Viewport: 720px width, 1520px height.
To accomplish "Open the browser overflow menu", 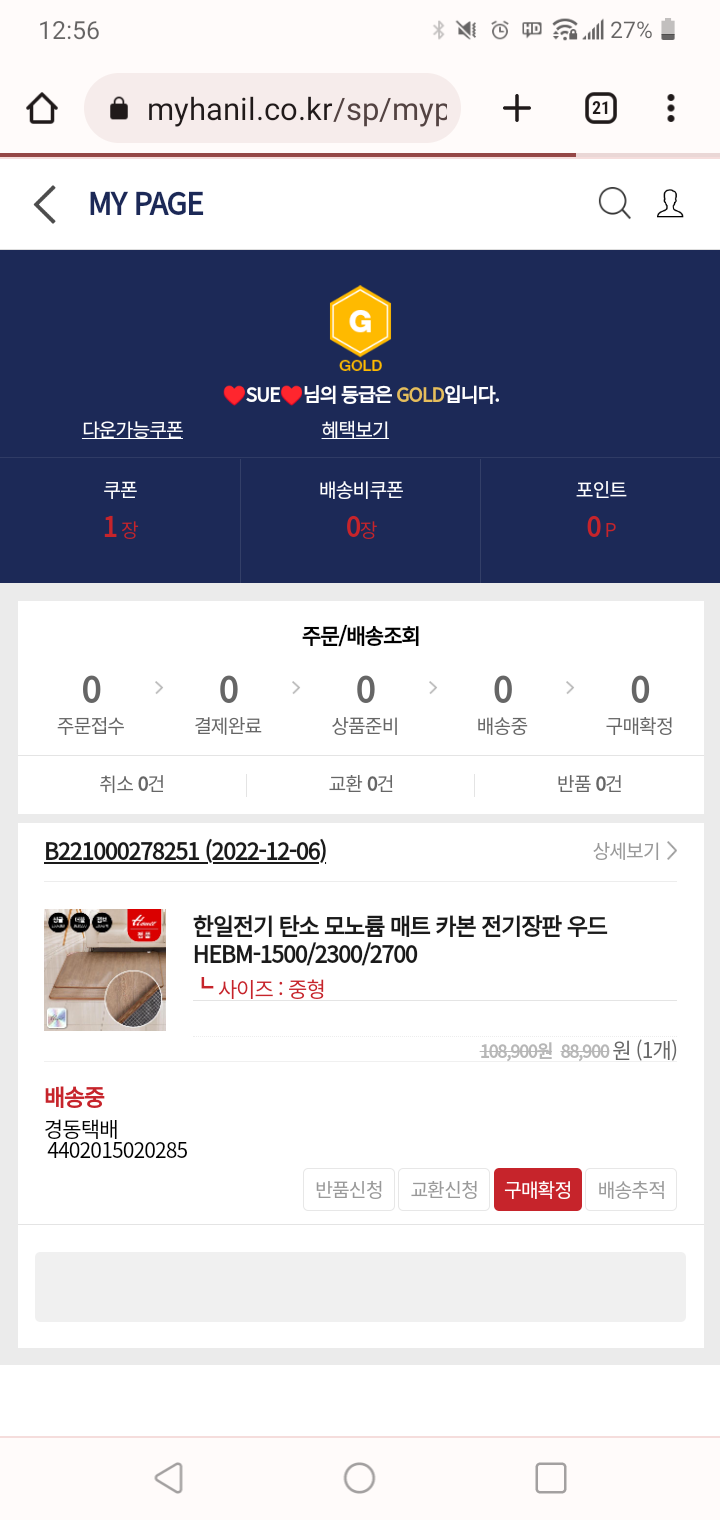I will click(670, 108).
